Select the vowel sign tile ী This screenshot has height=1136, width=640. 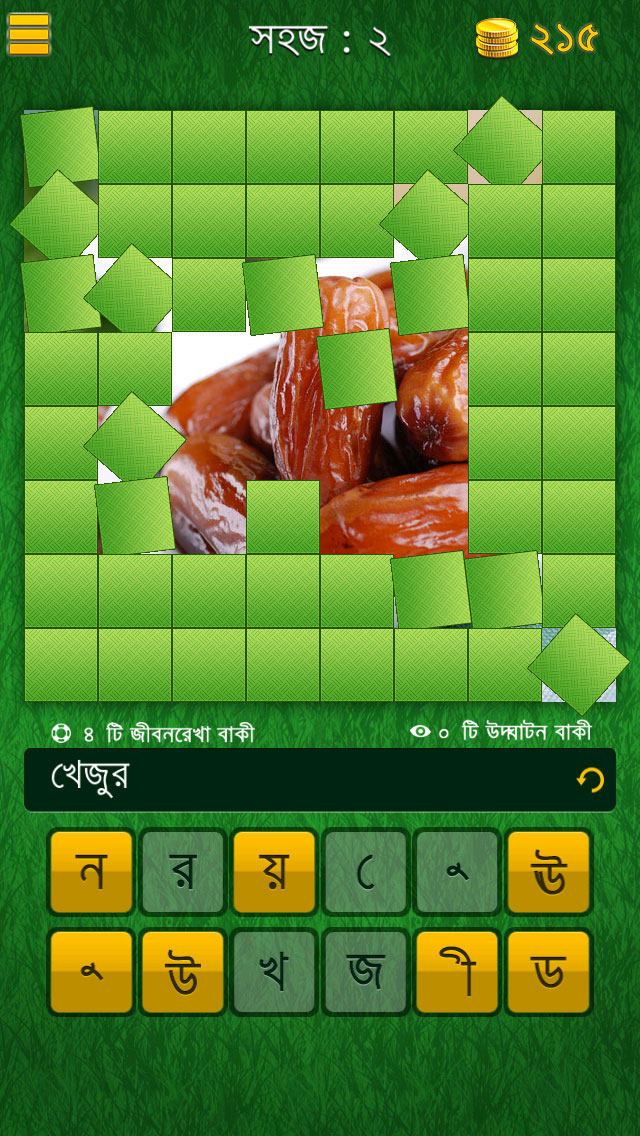pyautogui.click(x=457, y=972)
